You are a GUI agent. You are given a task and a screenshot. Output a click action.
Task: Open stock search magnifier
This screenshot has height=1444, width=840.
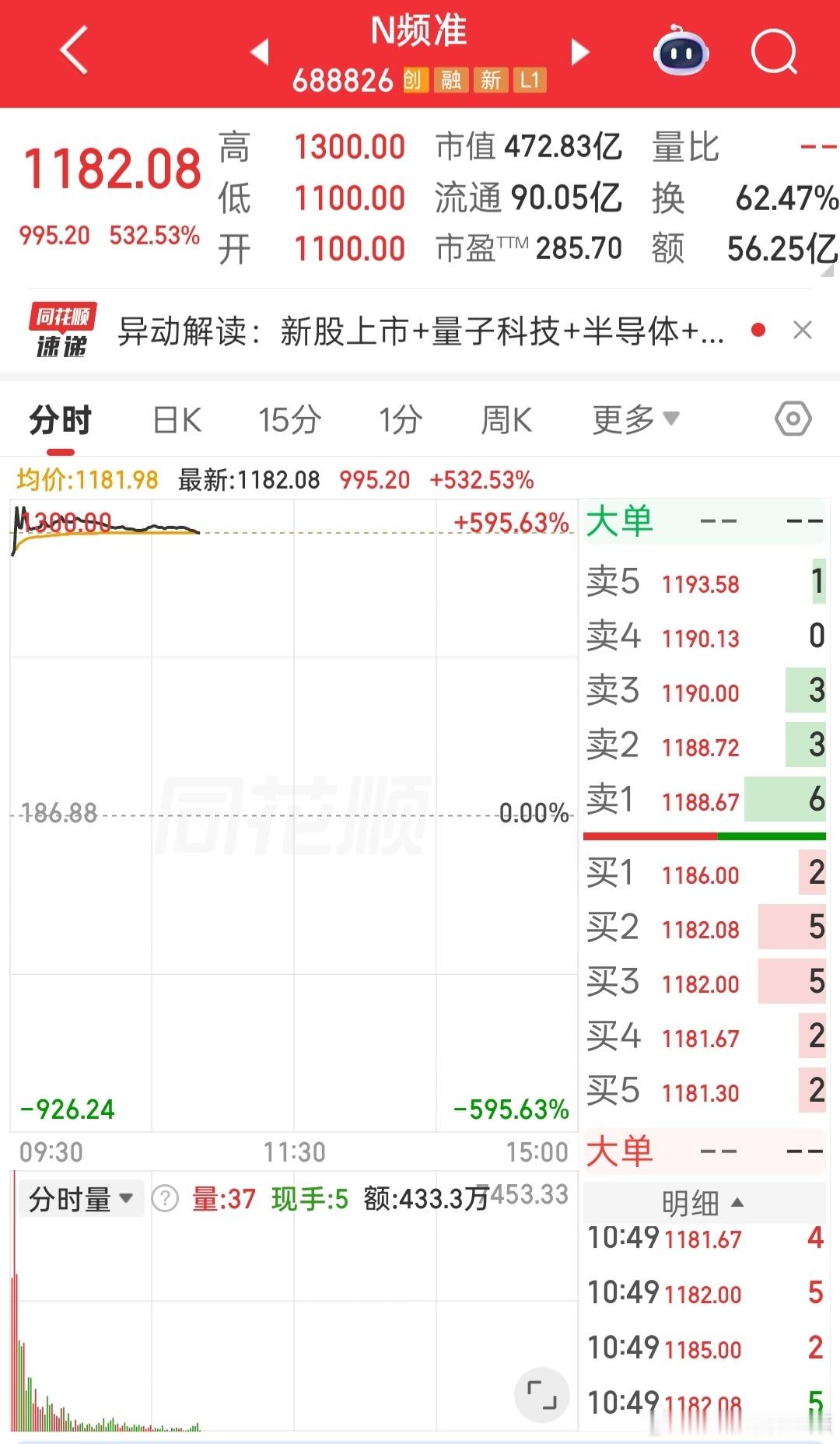point(775,52)
